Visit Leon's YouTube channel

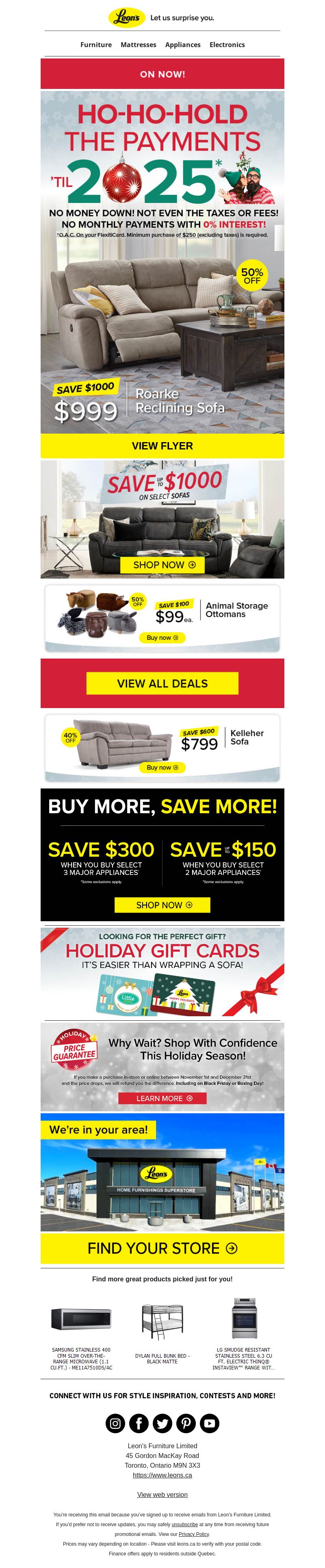click(209, 1423)
